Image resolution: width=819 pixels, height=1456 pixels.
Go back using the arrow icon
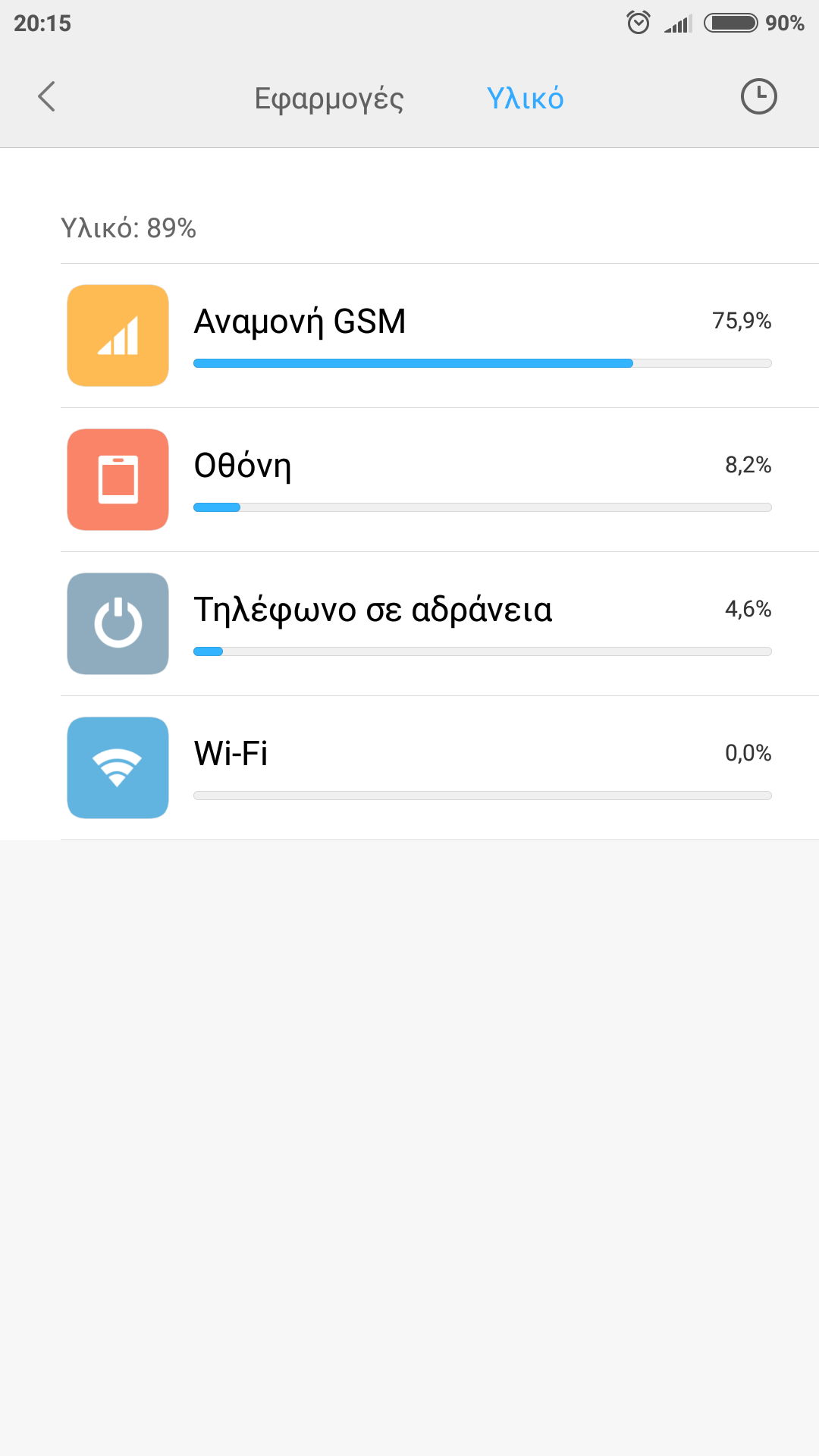[47, 97]
